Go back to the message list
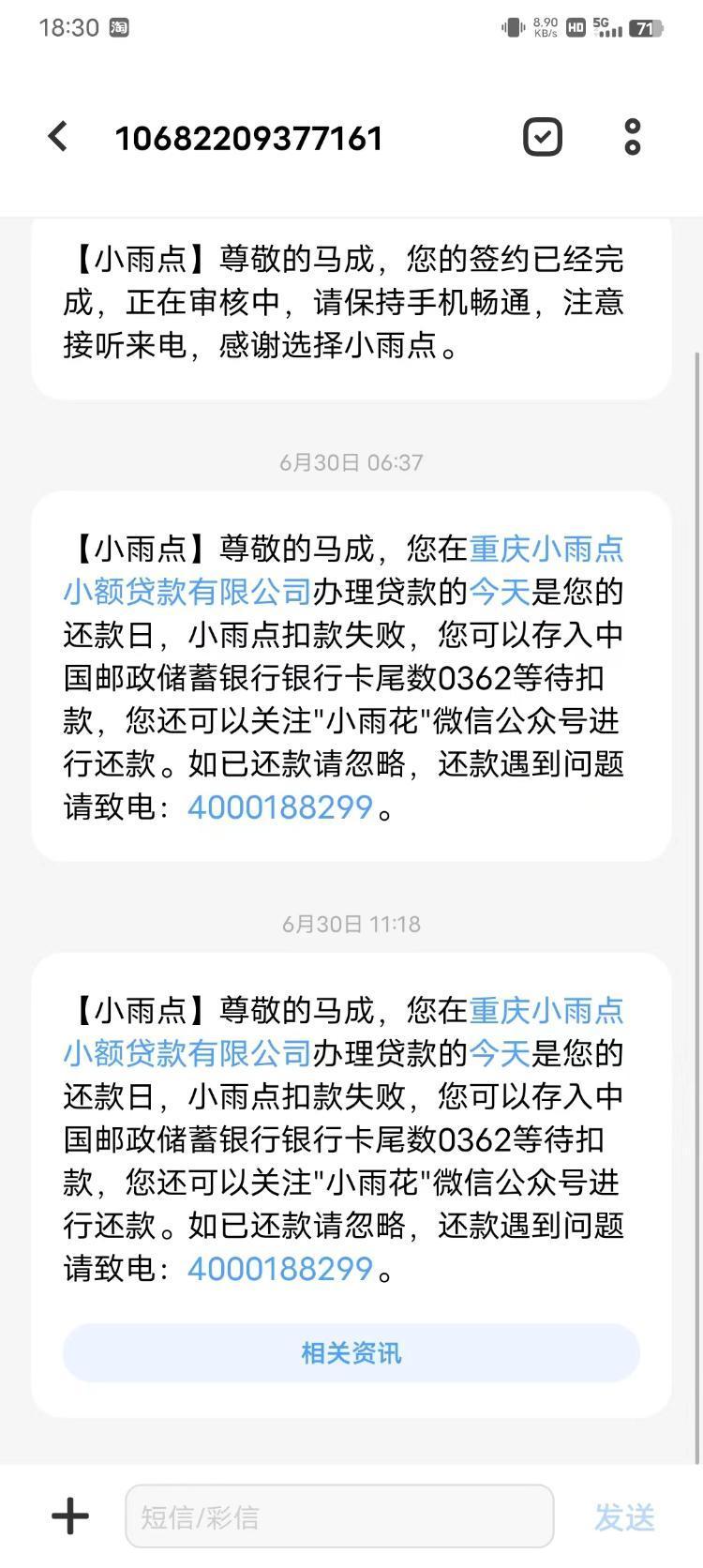 click(x=58, y=137)
